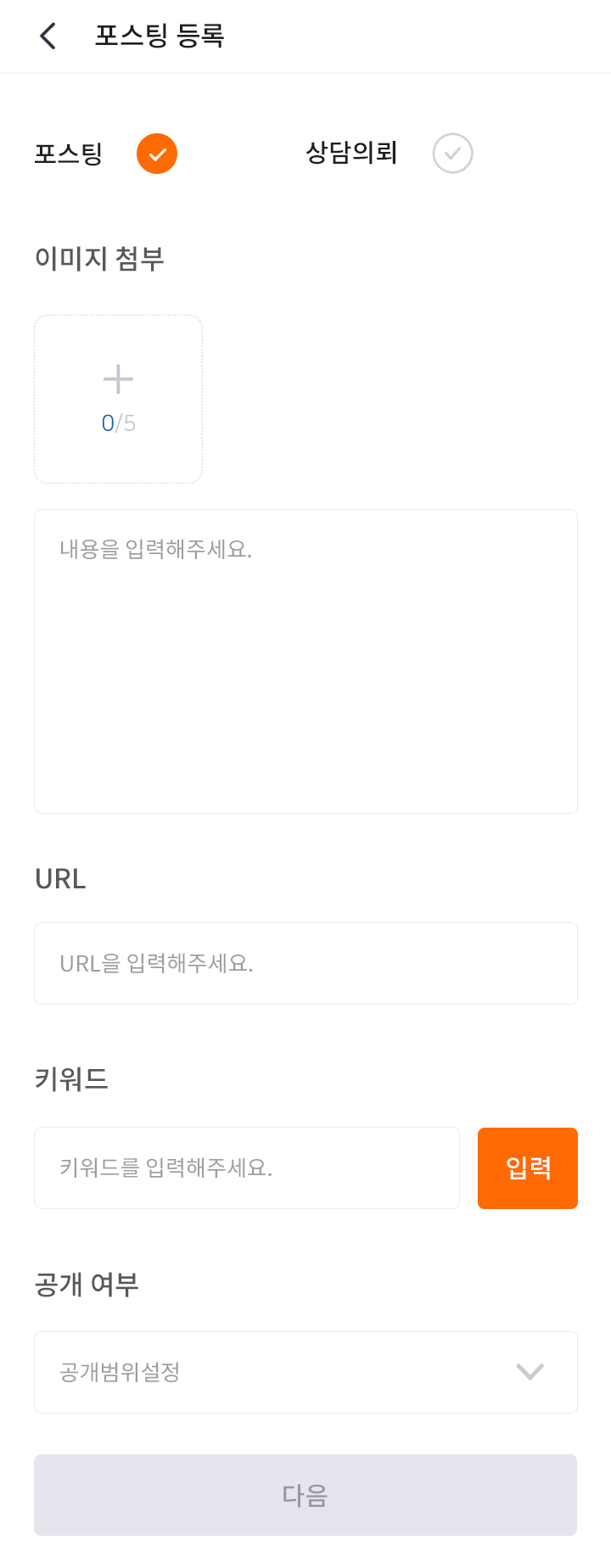
Task: Select the 상담의뢰 option
Action: click(x=452, y=154)
